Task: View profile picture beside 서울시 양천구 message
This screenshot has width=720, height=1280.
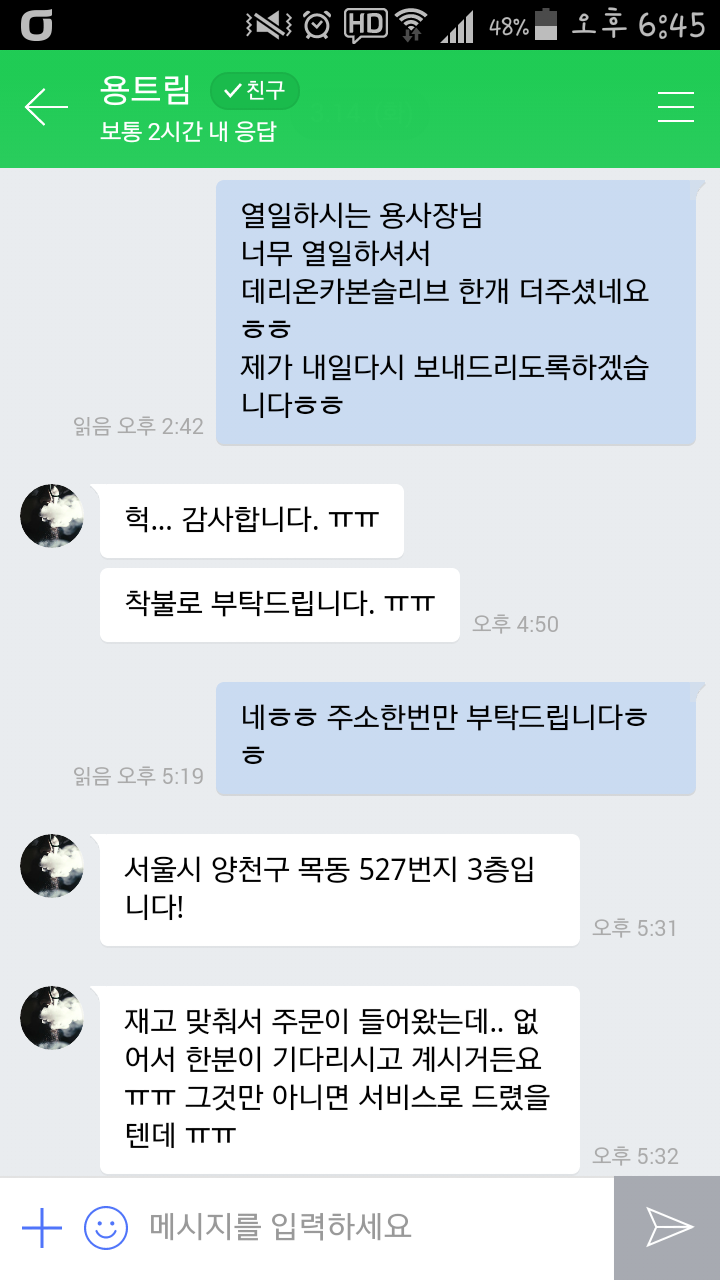Action: [52, 865]
